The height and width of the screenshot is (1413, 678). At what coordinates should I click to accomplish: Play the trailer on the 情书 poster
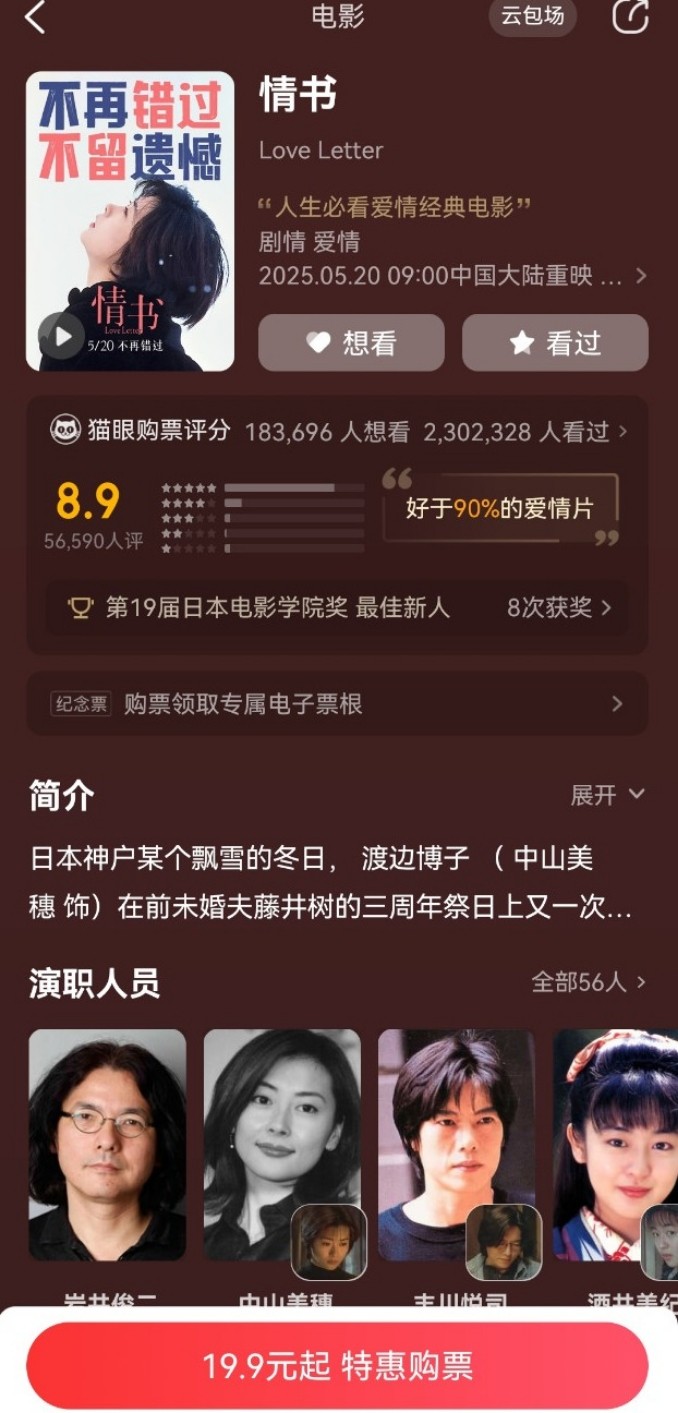click(62, 336)
